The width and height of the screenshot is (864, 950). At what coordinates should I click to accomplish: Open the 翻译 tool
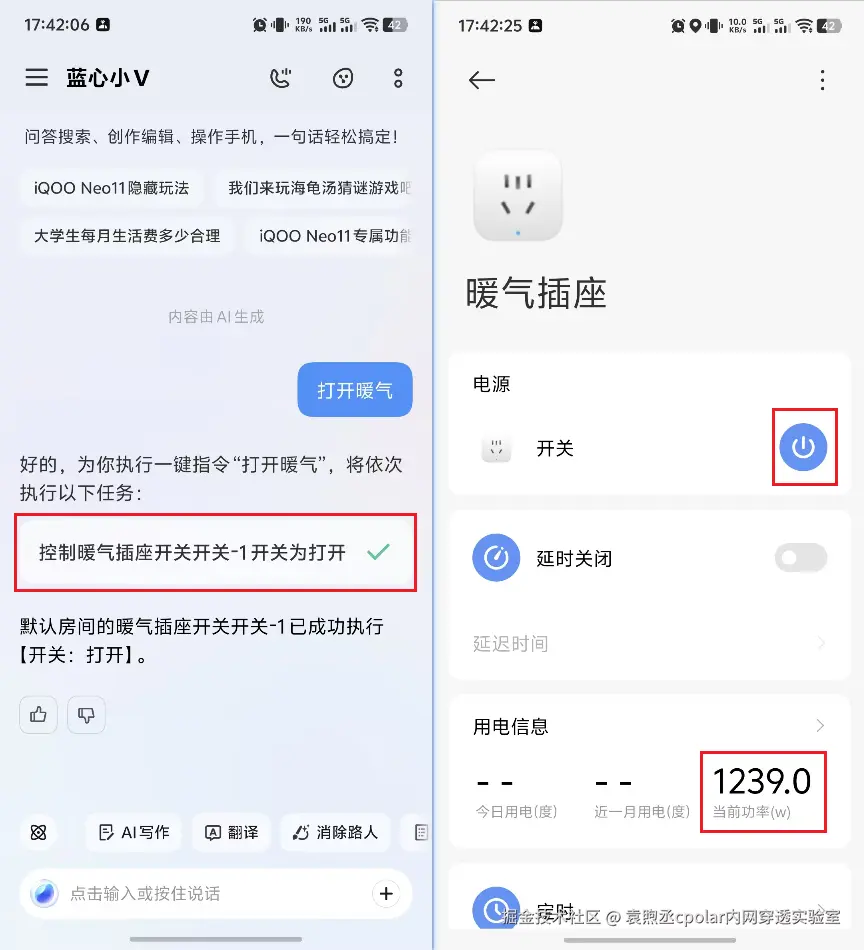tap(231, 832)
